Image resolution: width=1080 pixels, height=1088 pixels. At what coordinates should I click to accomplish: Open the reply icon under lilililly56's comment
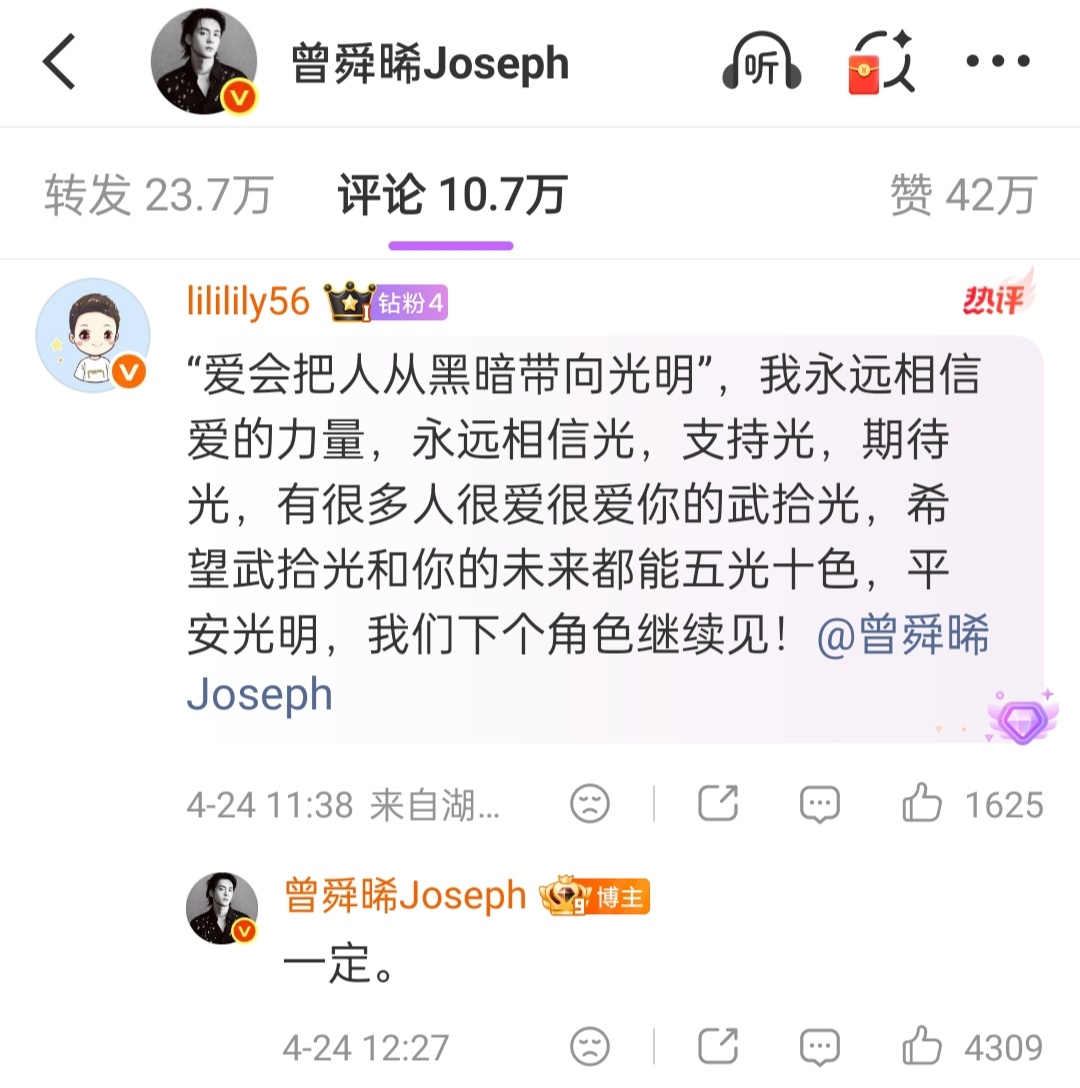pyautogui.click(x=818, y=803)
